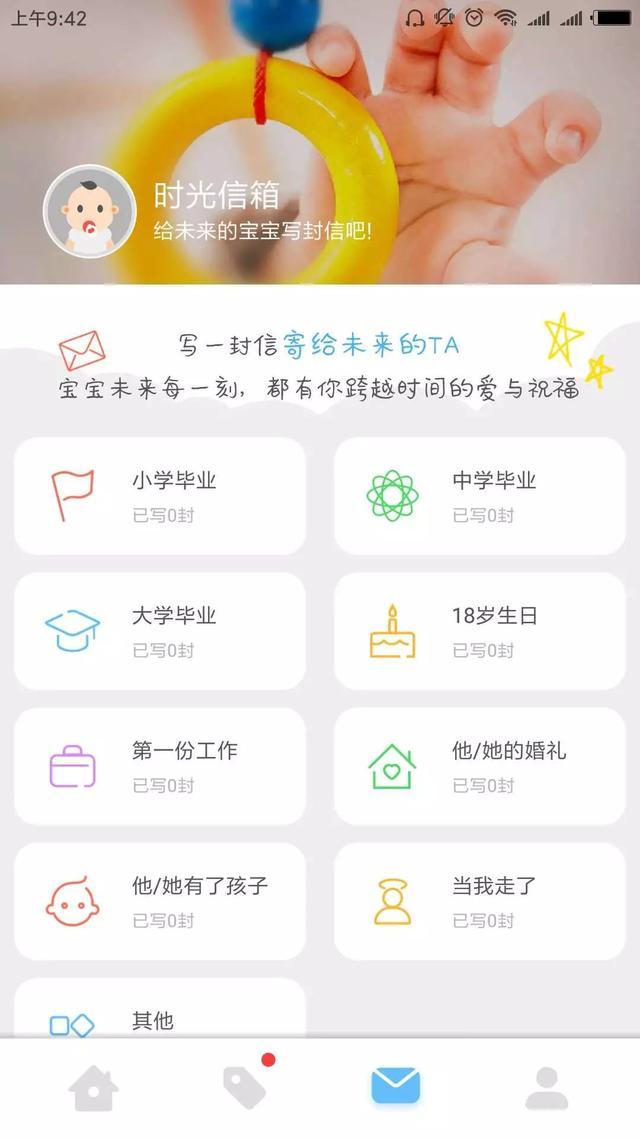Viewport: 640px width, 1138px height.
Task: Go to the profile tab
Action: click(x=547, y=1088)
